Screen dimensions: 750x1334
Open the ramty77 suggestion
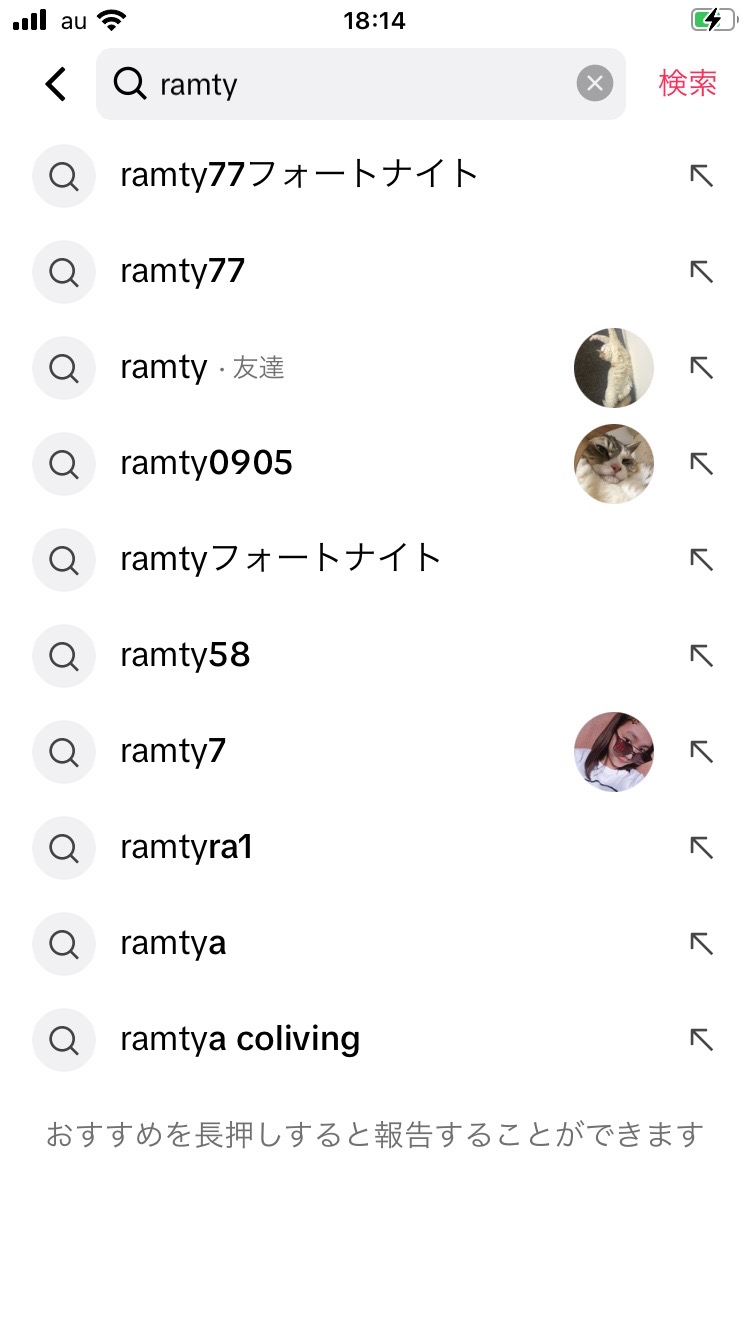point(182,271)
